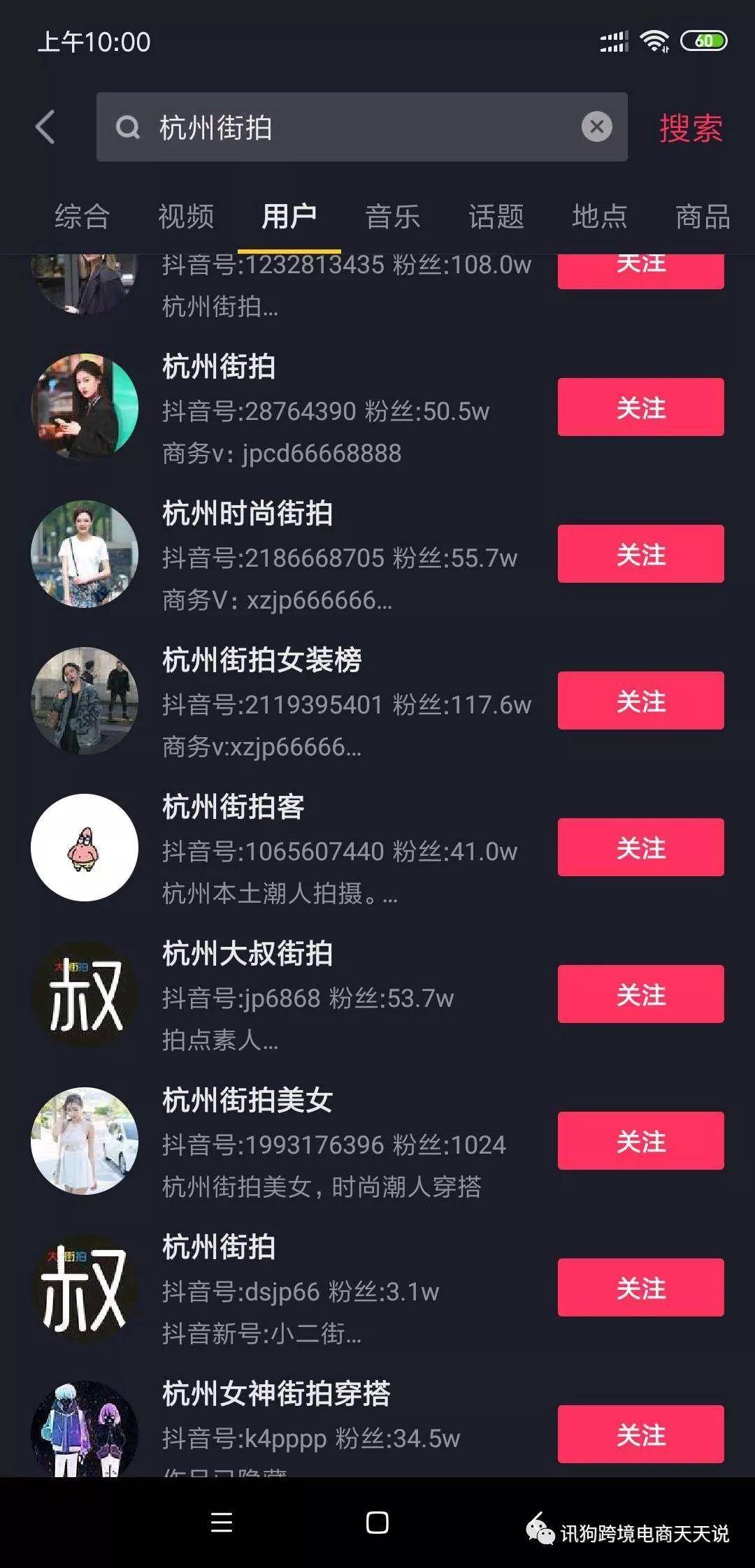Switch to the 视频 tab
This screenshot has height=1568, width=755.
tap(186, 217)
